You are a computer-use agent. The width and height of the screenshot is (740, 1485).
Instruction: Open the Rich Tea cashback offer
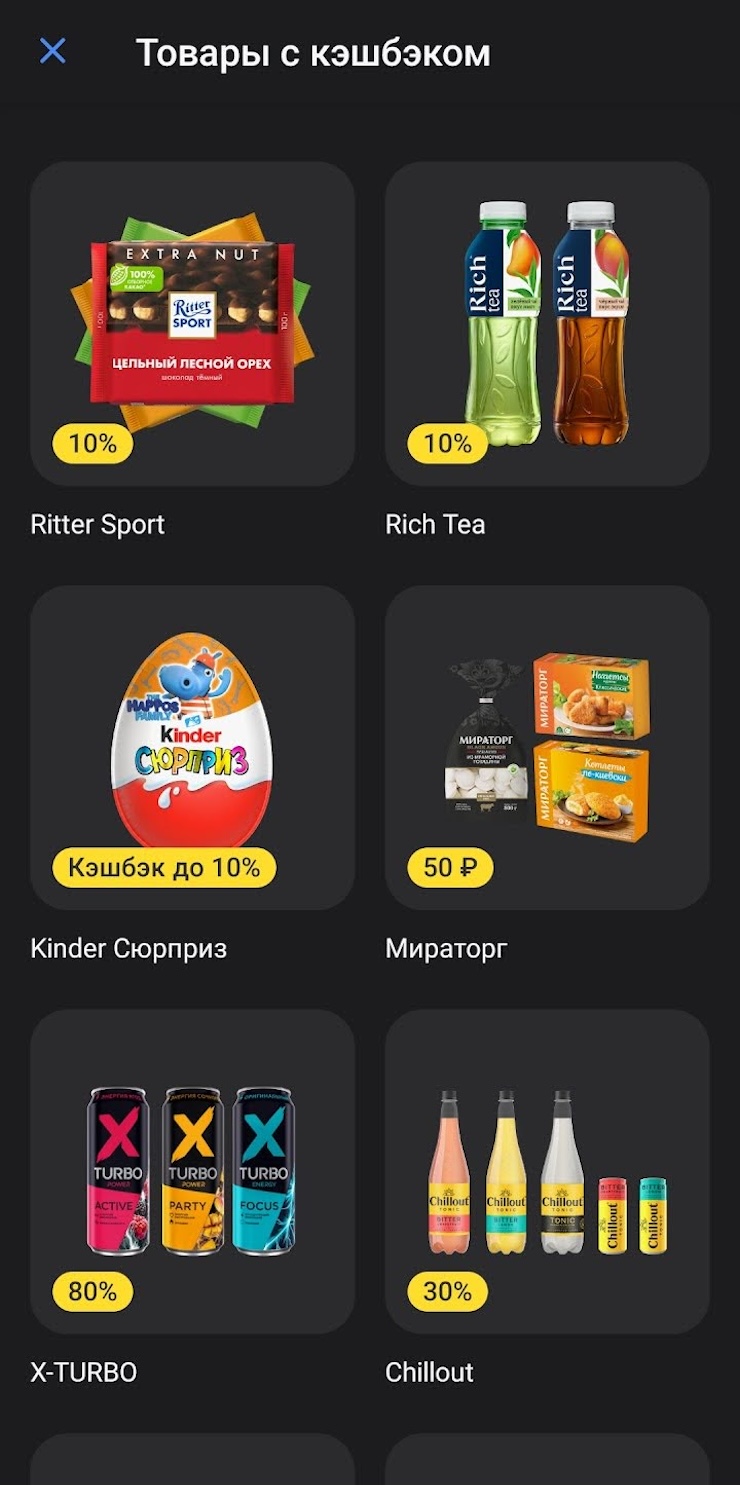[547, 324]
